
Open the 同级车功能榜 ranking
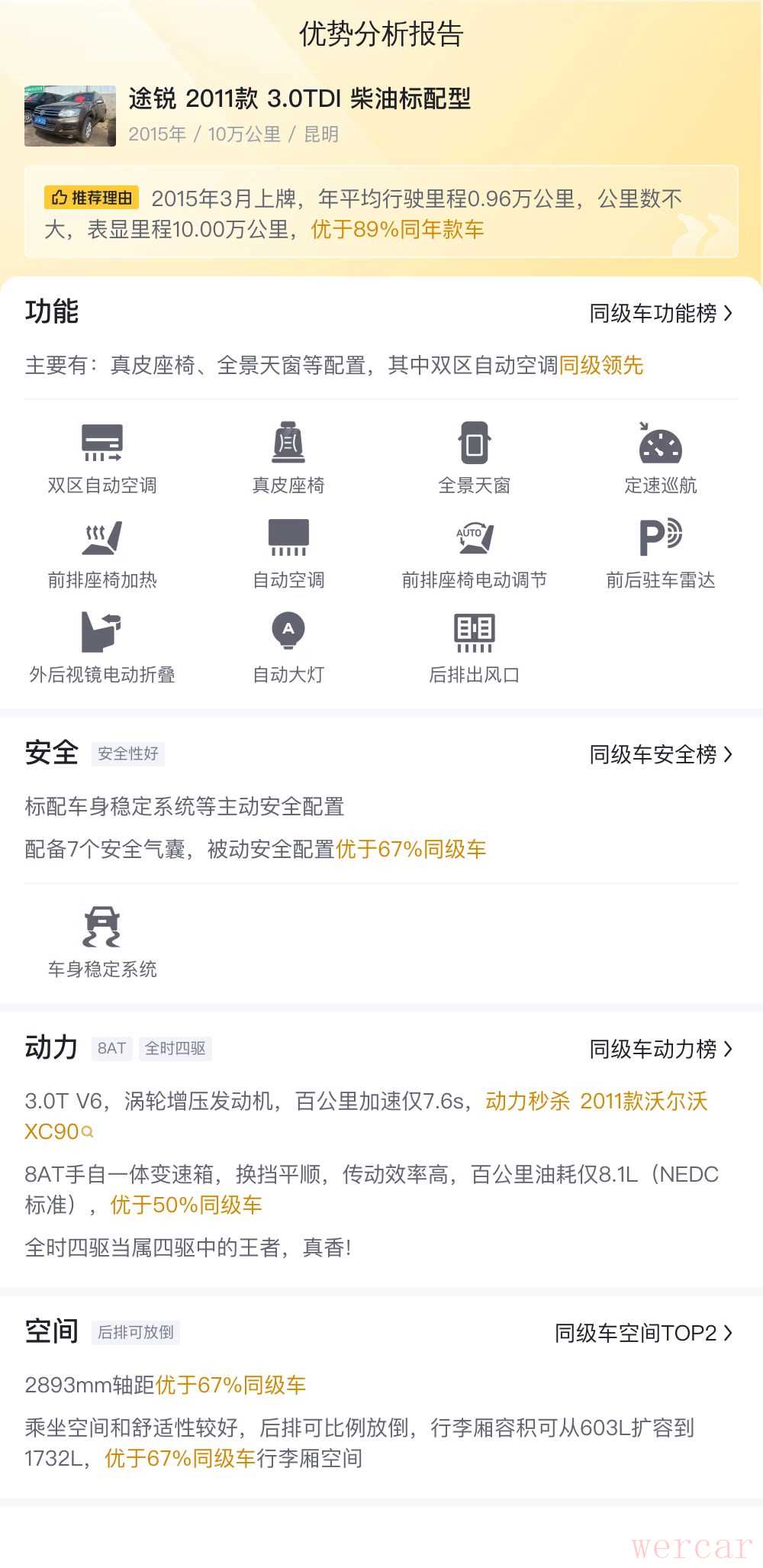660,314
